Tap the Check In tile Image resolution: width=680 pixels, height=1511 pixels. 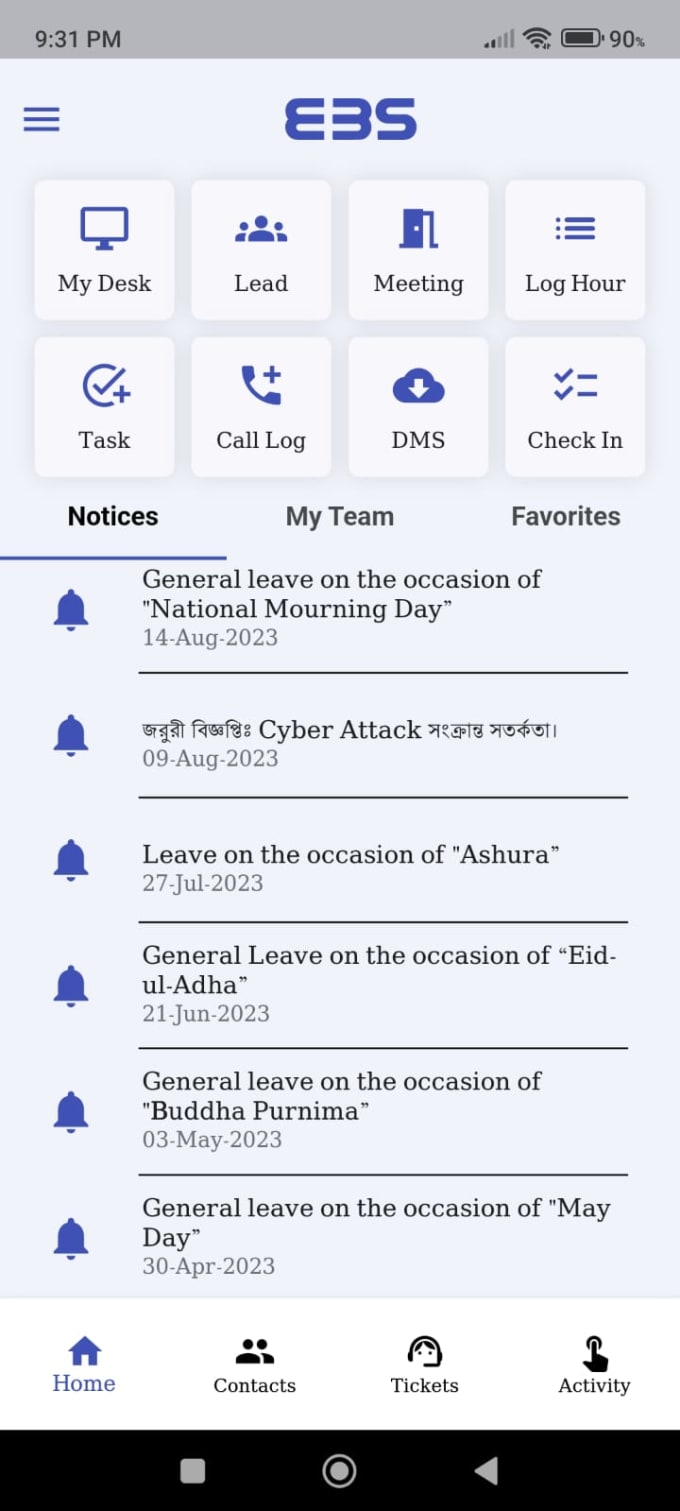tap(575, 406)
